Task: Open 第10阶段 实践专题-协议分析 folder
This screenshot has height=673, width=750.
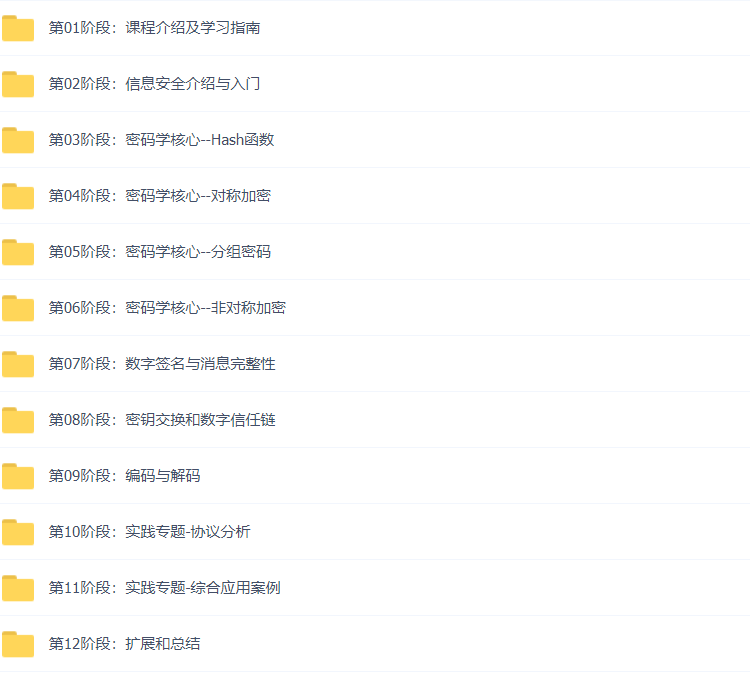Action: point(150,532)
